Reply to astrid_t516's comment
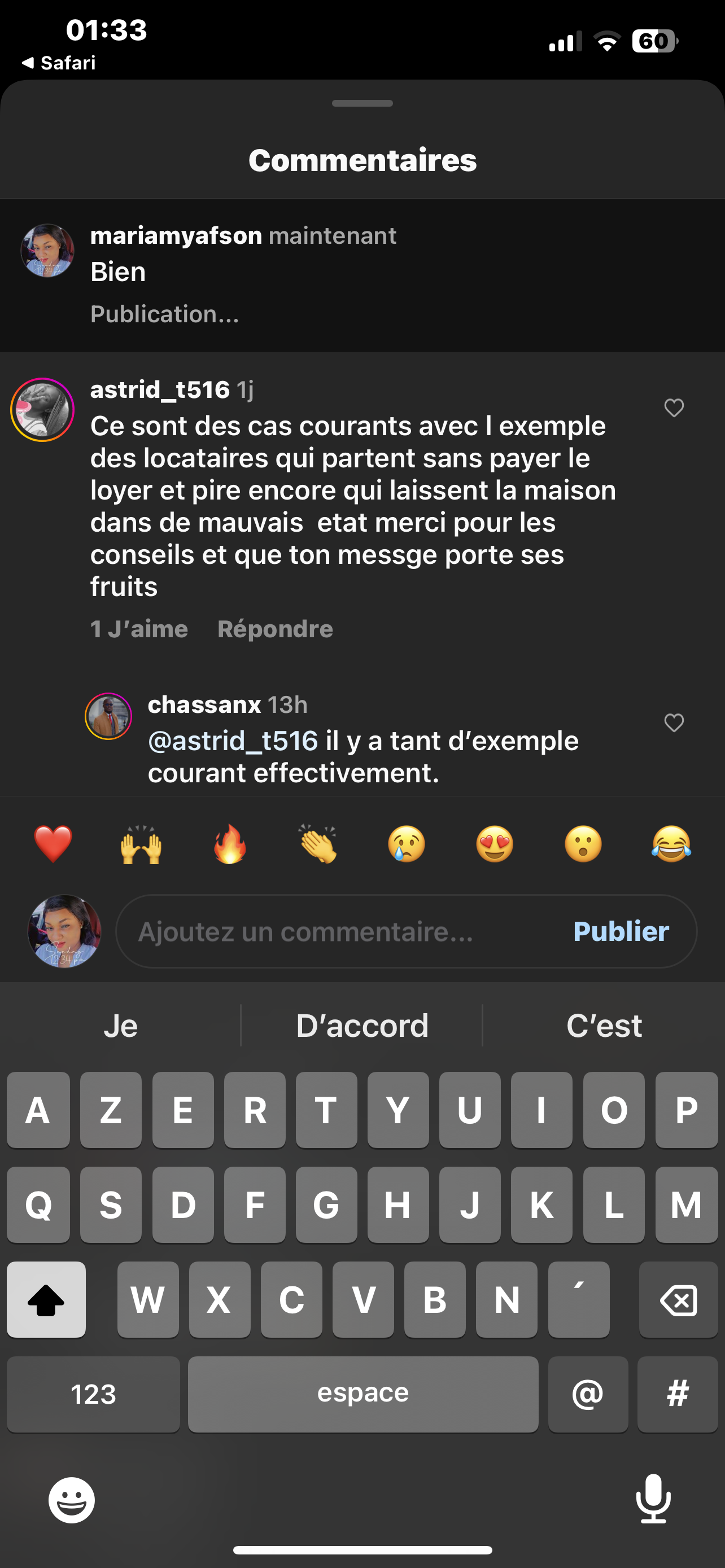Viewport: 725px width, 1568px height. coord(275,629)
